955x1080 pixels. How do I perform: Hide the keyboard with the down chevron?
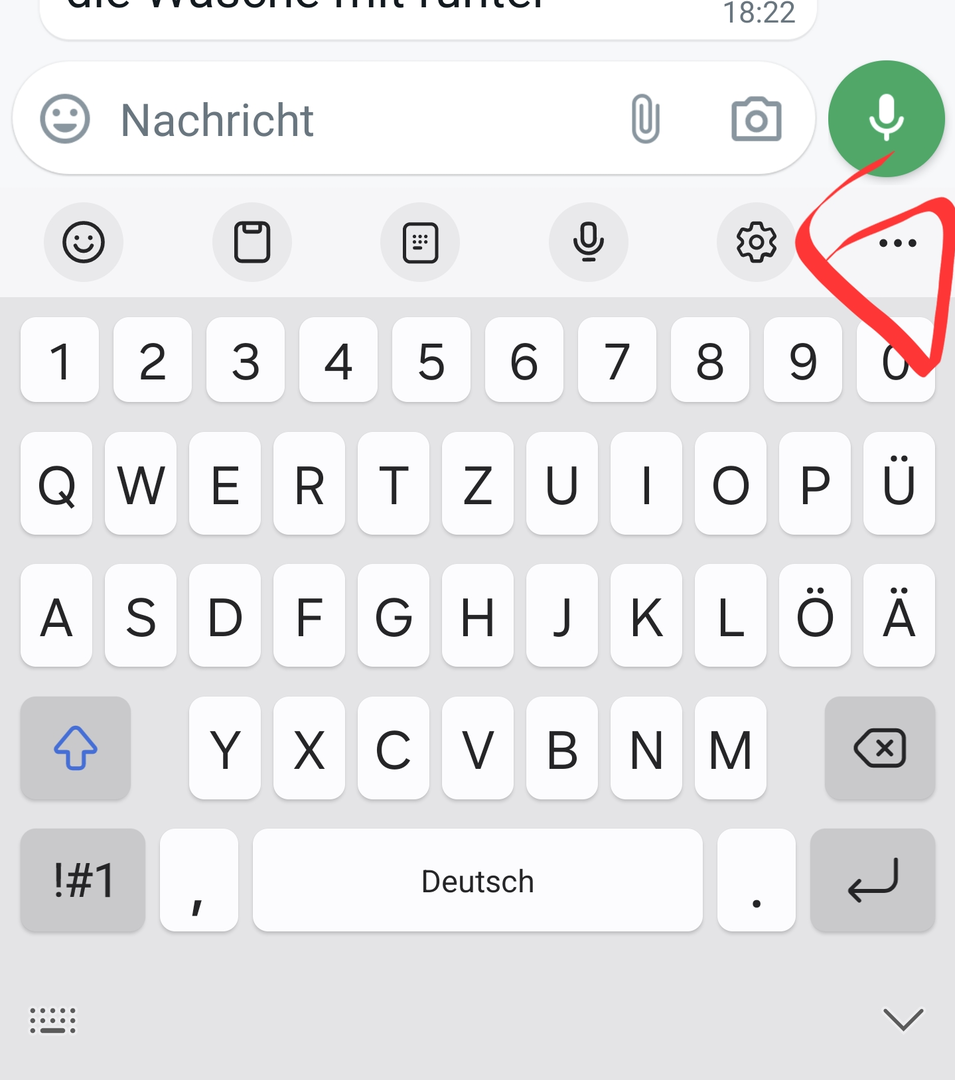pyautogui.click(x=902, y=1019)
